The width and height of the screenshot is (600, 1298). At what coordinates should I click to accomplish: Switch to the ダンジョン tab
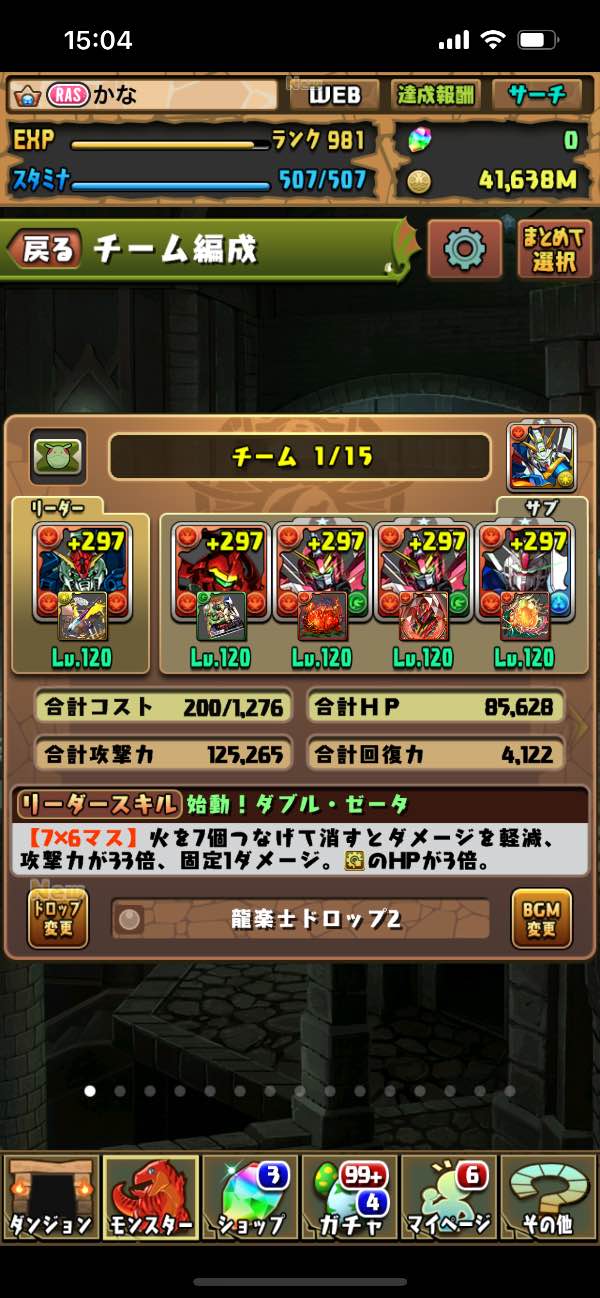50,1196
